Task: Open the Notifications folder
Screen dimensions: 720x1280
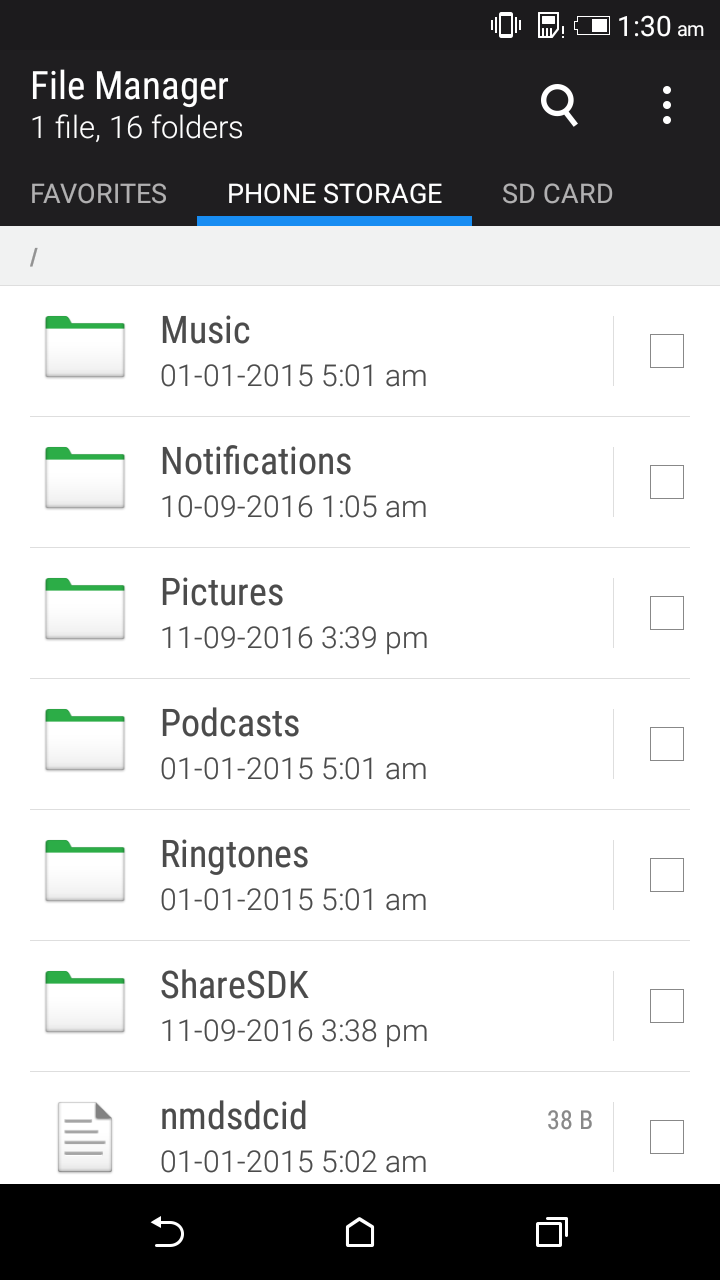Action: [x=320, y=482]
